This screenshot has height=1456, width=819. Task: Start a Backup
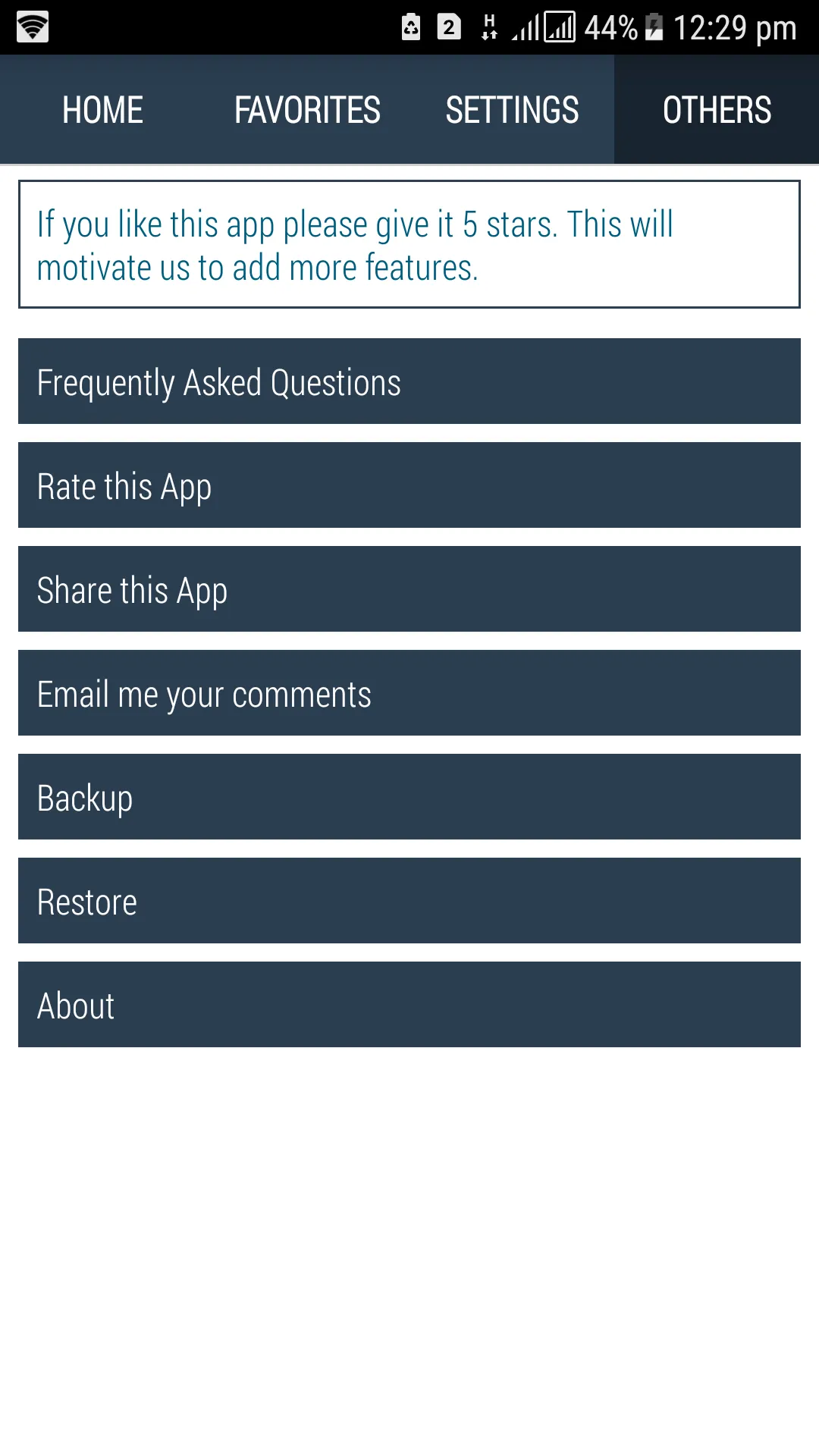(x=409, y=797)
